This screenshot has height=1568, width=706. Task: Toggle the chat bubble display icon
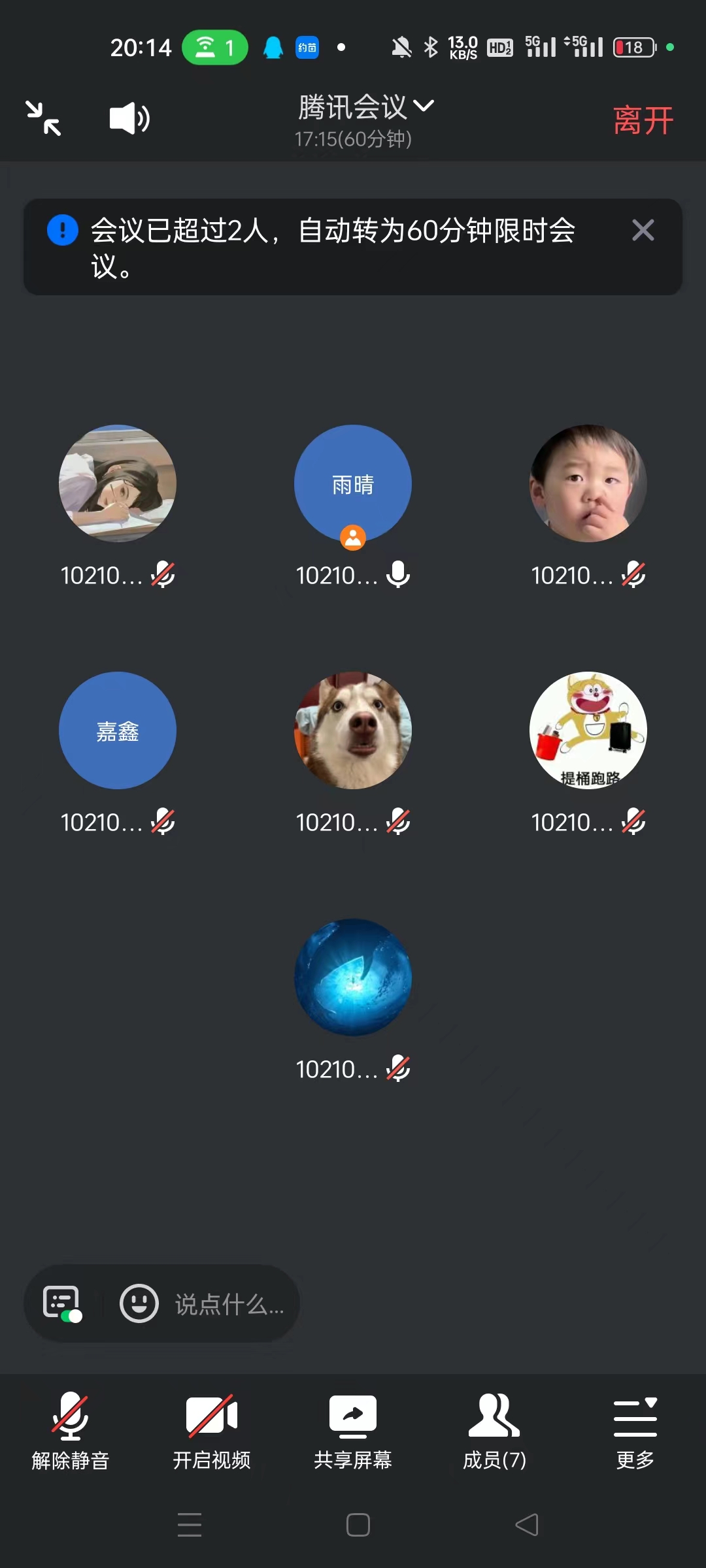pyautogui.click(x=62, y=1303)
